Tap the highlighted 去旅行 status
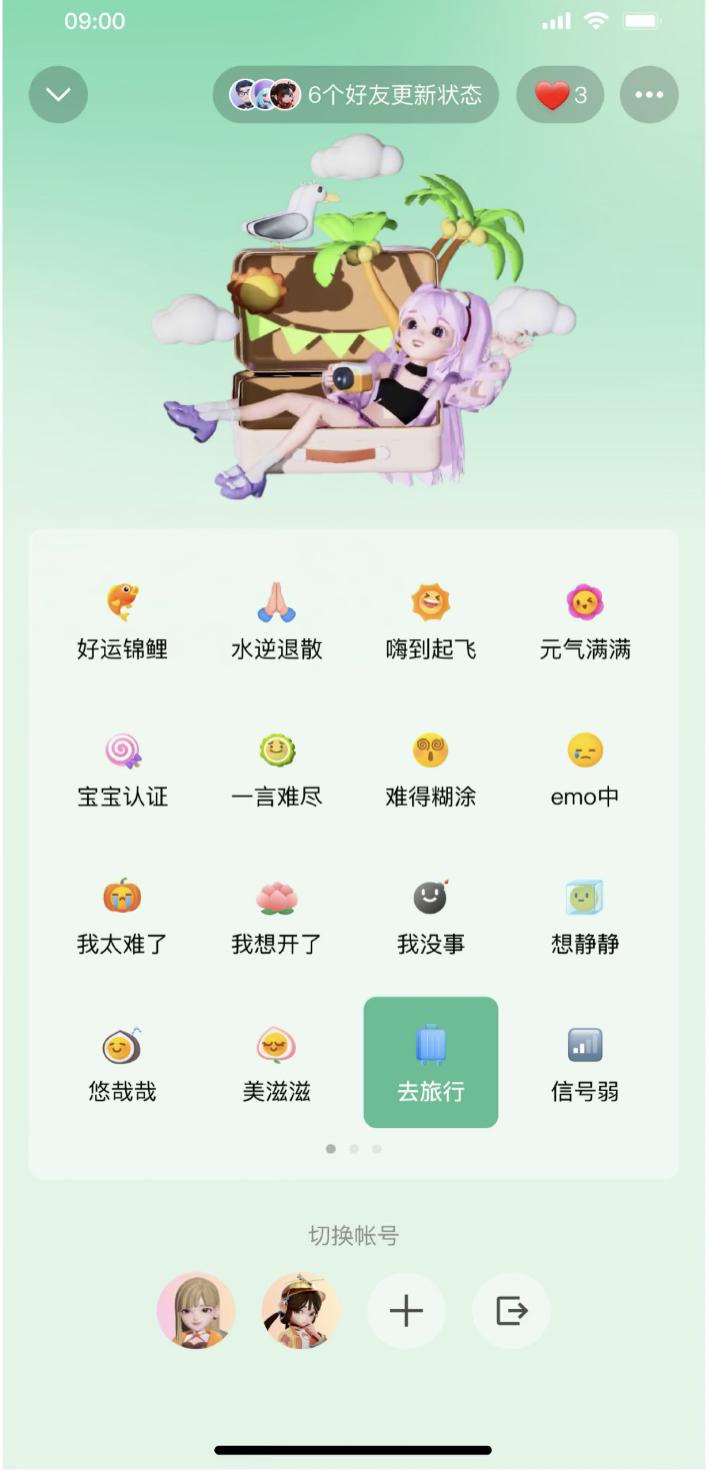 tap(431, 1062)
